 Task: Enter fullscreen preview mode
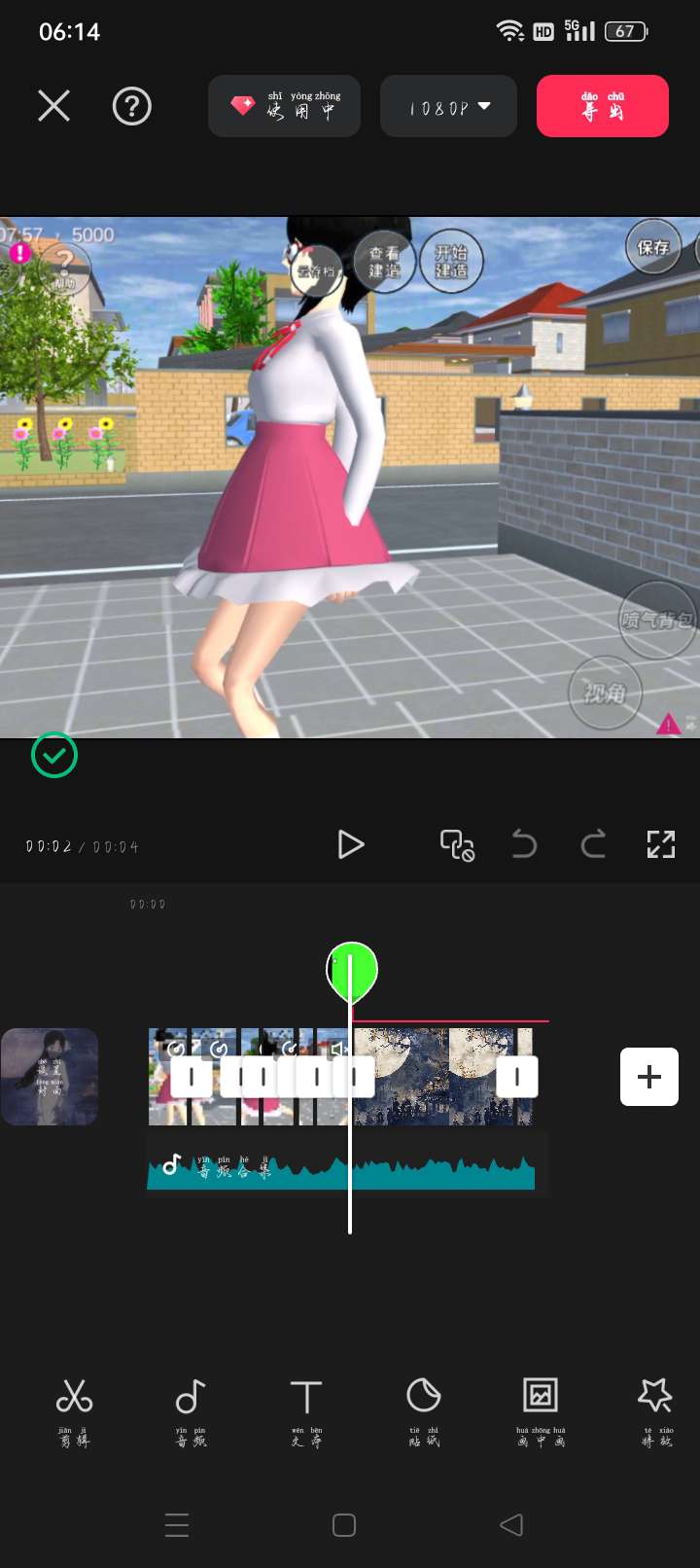(x=661, y=844)
